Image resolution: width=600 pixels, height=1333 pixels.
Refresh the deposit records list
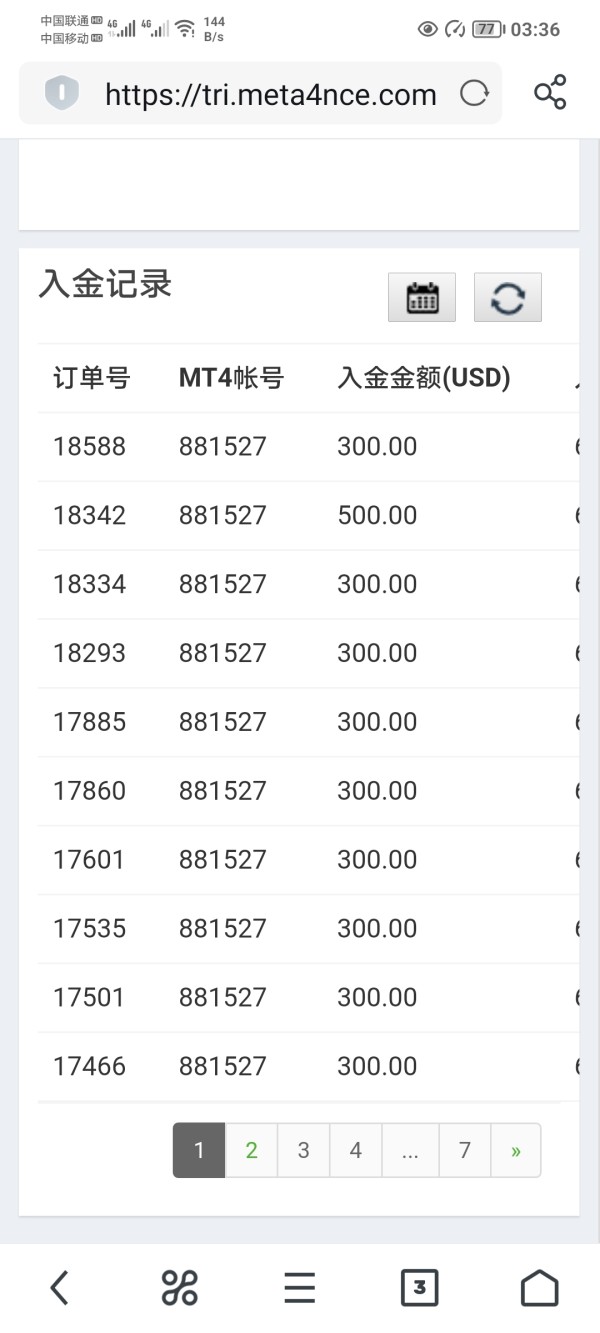click(x=507, y=297)
